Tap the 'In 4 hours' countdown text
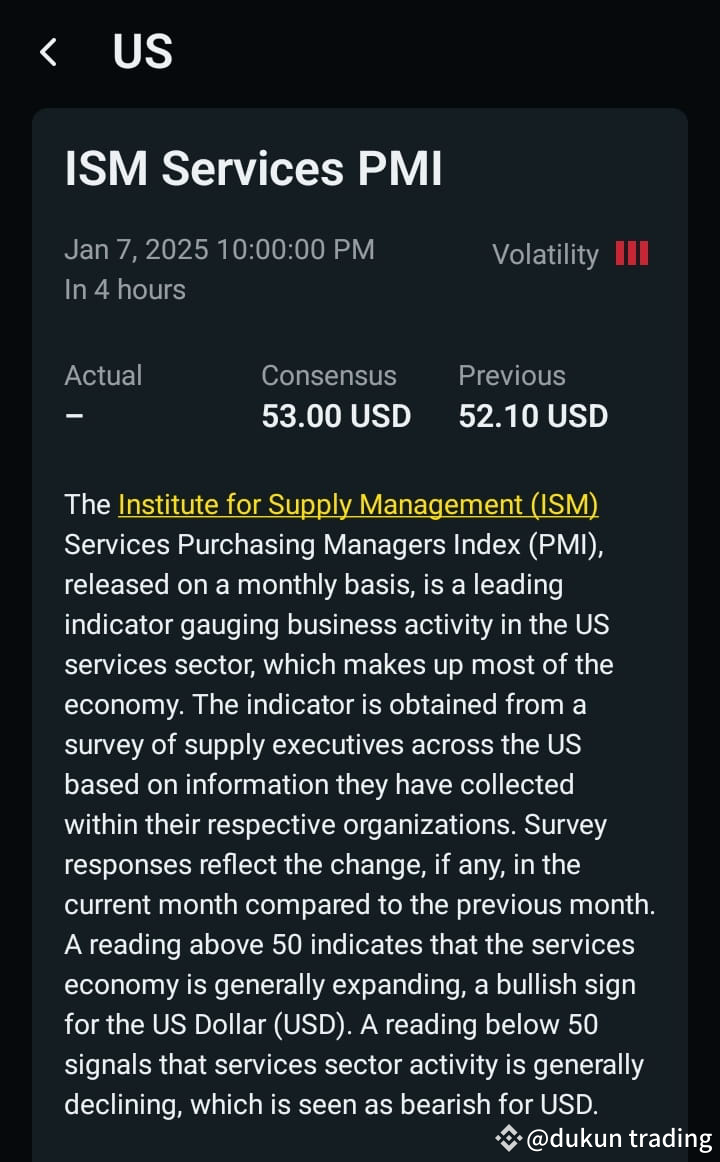720x1162 pixels. [125, 289]
